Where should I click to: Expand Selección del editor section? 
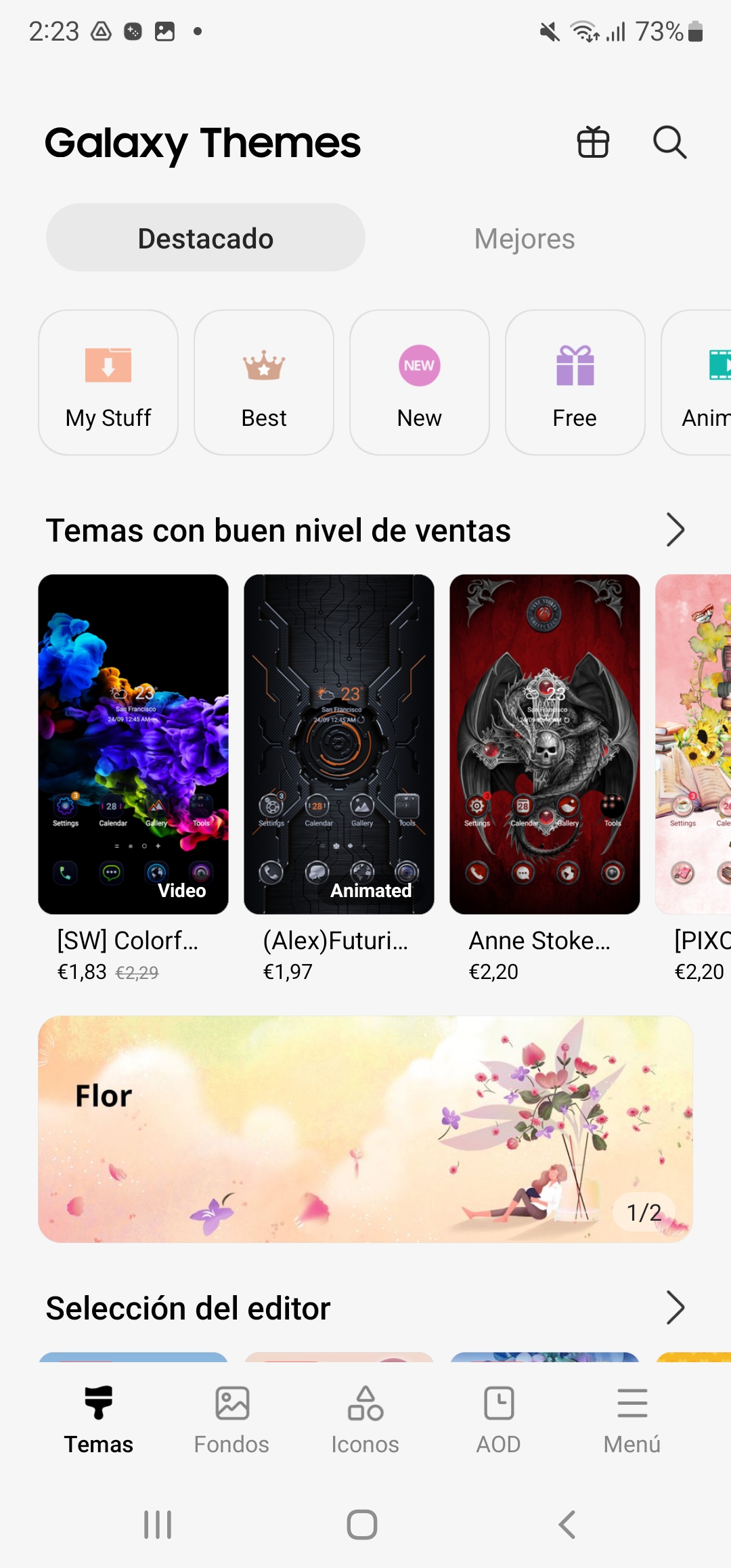(x=675, y=1307)
